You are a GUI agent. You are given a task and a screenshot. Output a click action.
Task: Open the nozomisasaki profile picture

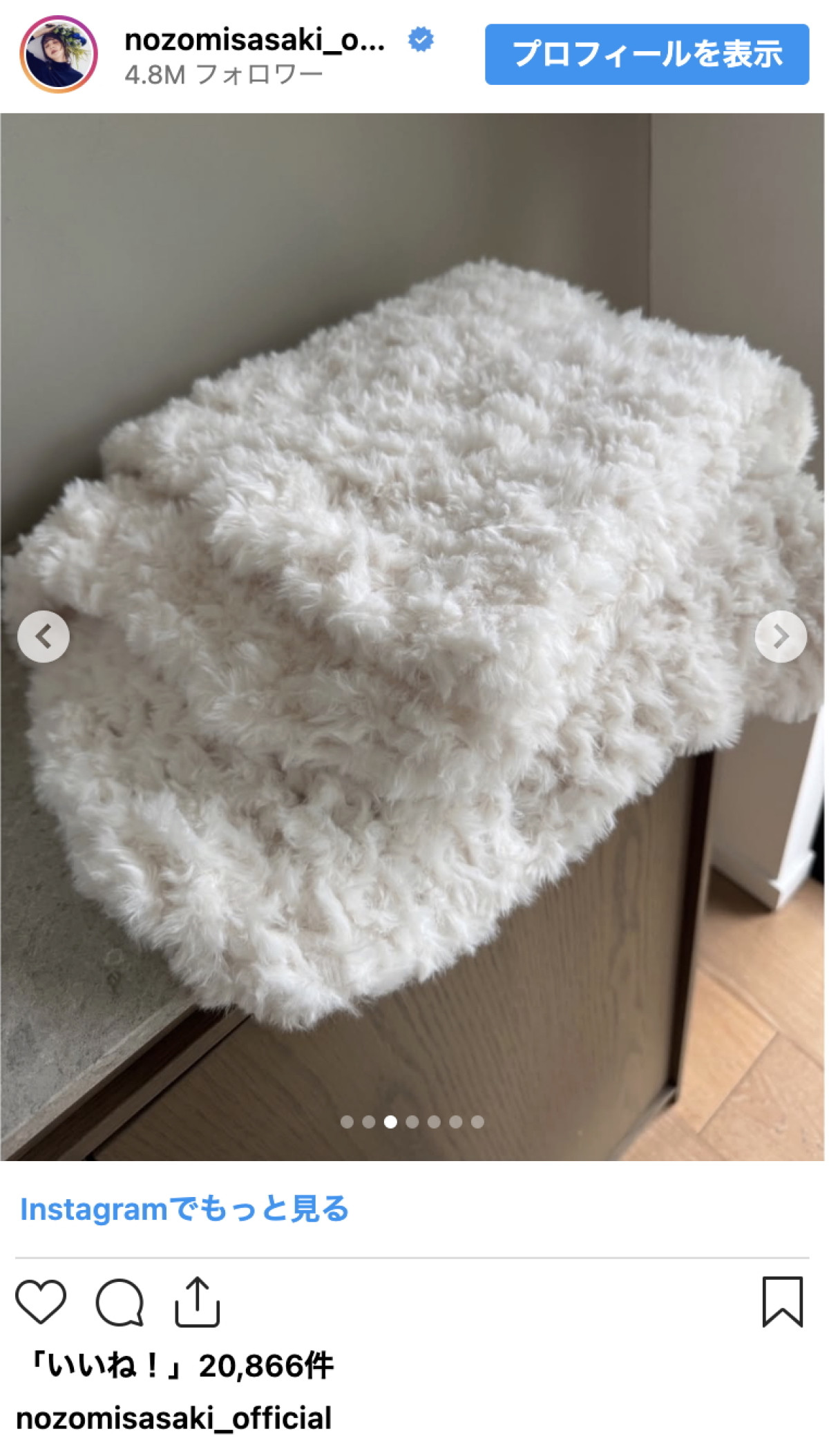(x=59, y=55)
